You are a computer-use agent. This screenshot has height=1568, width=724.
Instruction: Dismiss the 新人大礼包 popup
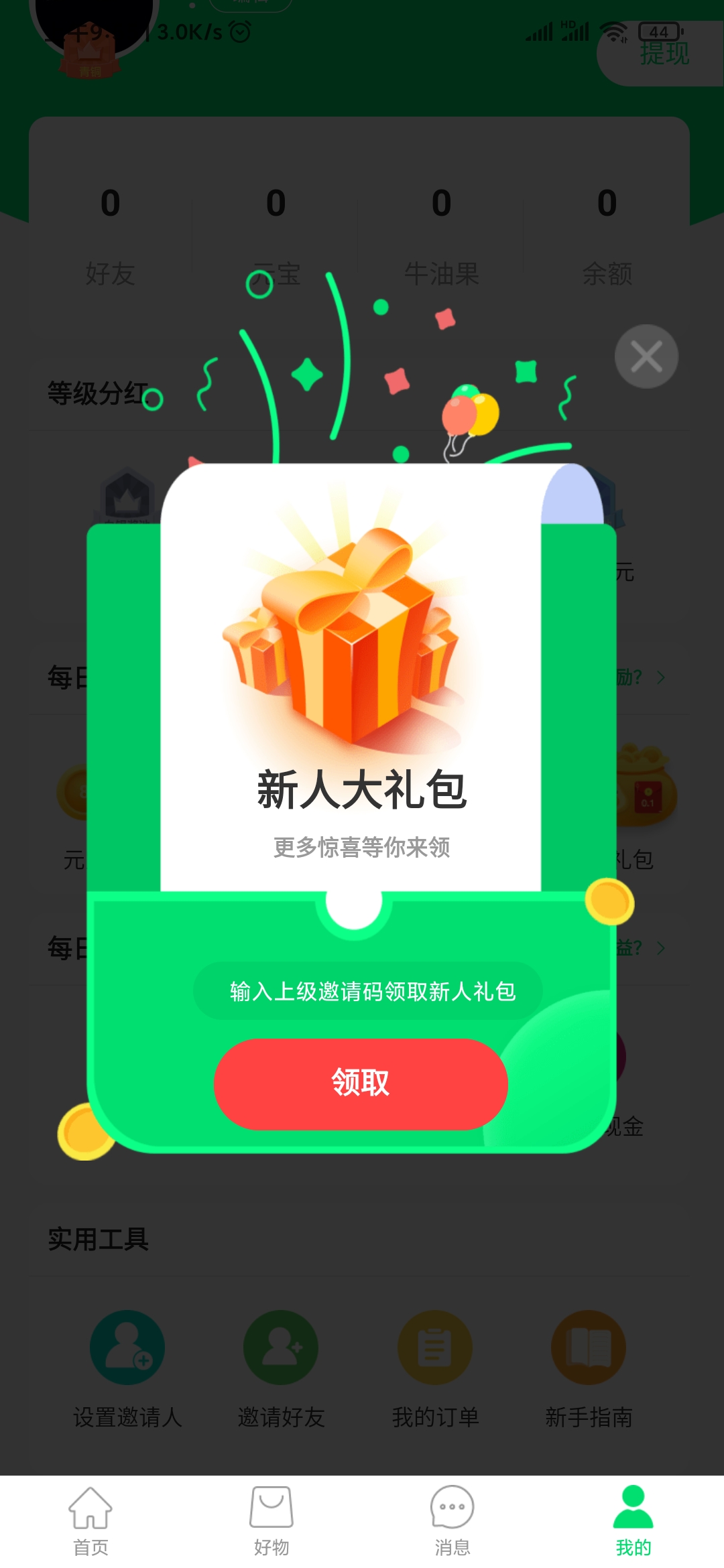(646, 356)
